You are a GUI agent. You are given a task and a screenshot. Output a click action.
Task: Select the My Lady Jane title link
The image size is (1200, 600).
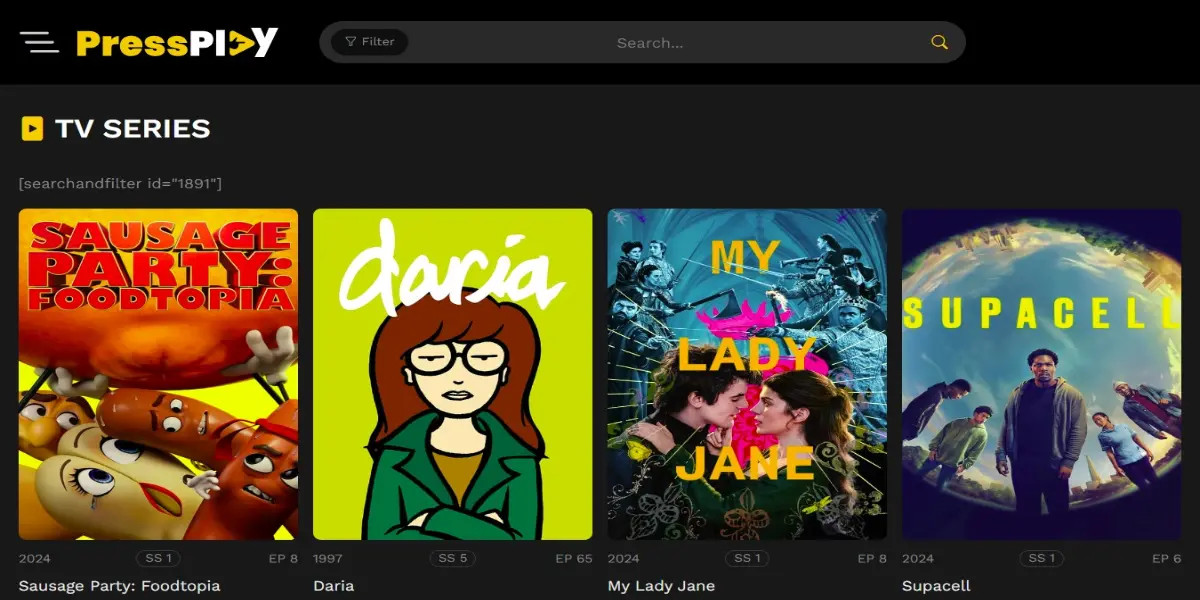point(661,586)
